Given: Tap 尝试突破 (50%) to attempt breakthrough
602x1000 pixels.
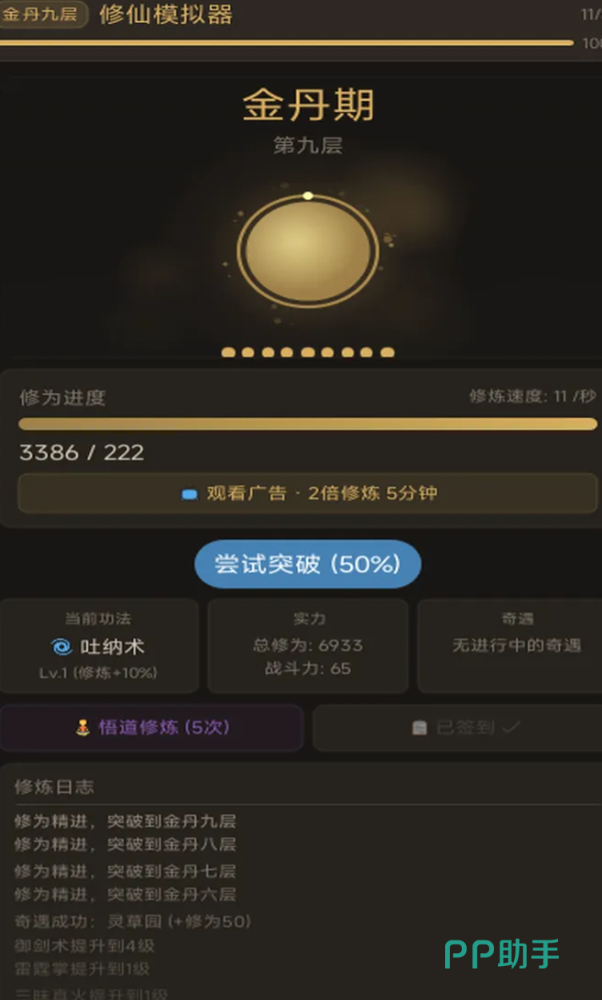Looking at the screenshot, I should click(307, 564).
